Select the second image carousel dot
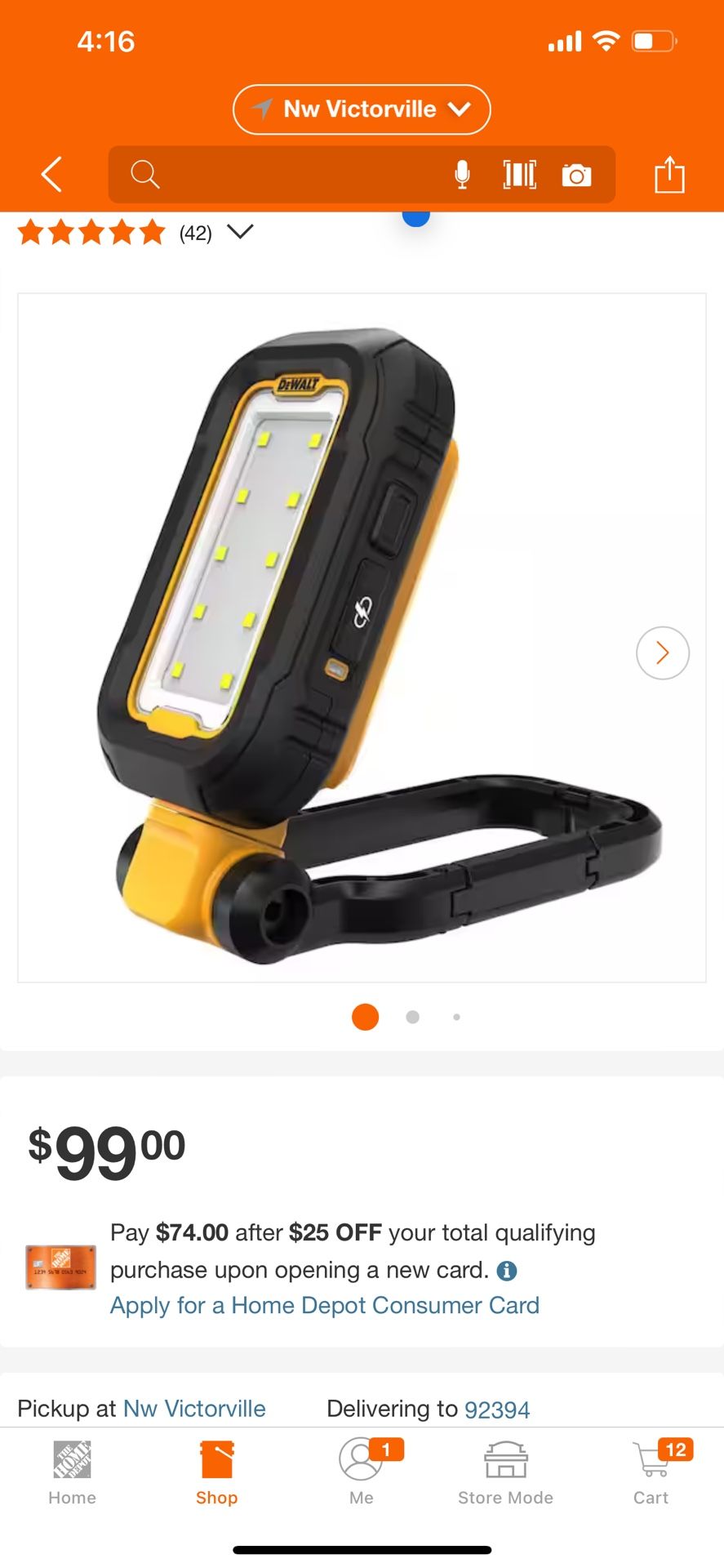This screenshot has height=1568, width=724. [412, 1017]
